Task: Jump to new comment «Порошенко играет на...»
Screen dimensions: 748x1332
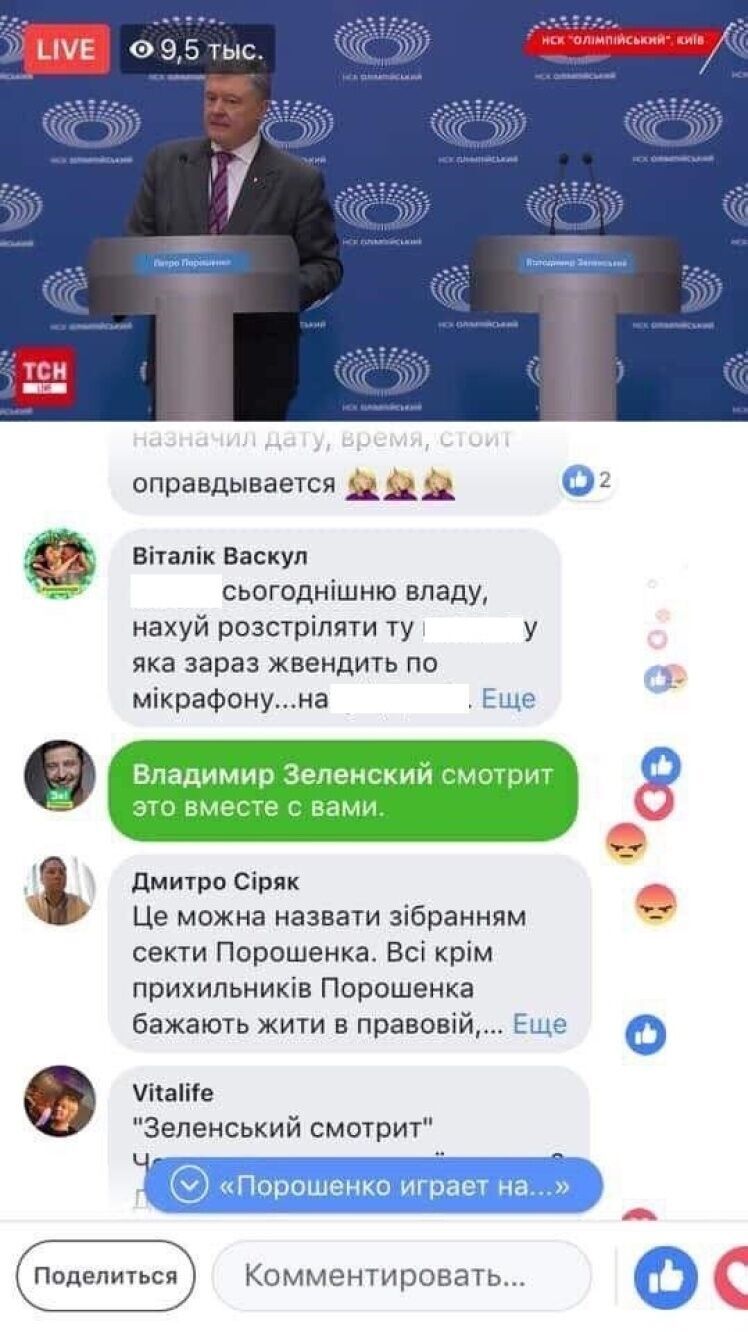Action: pyautogui.click(x=374, y=1186)
